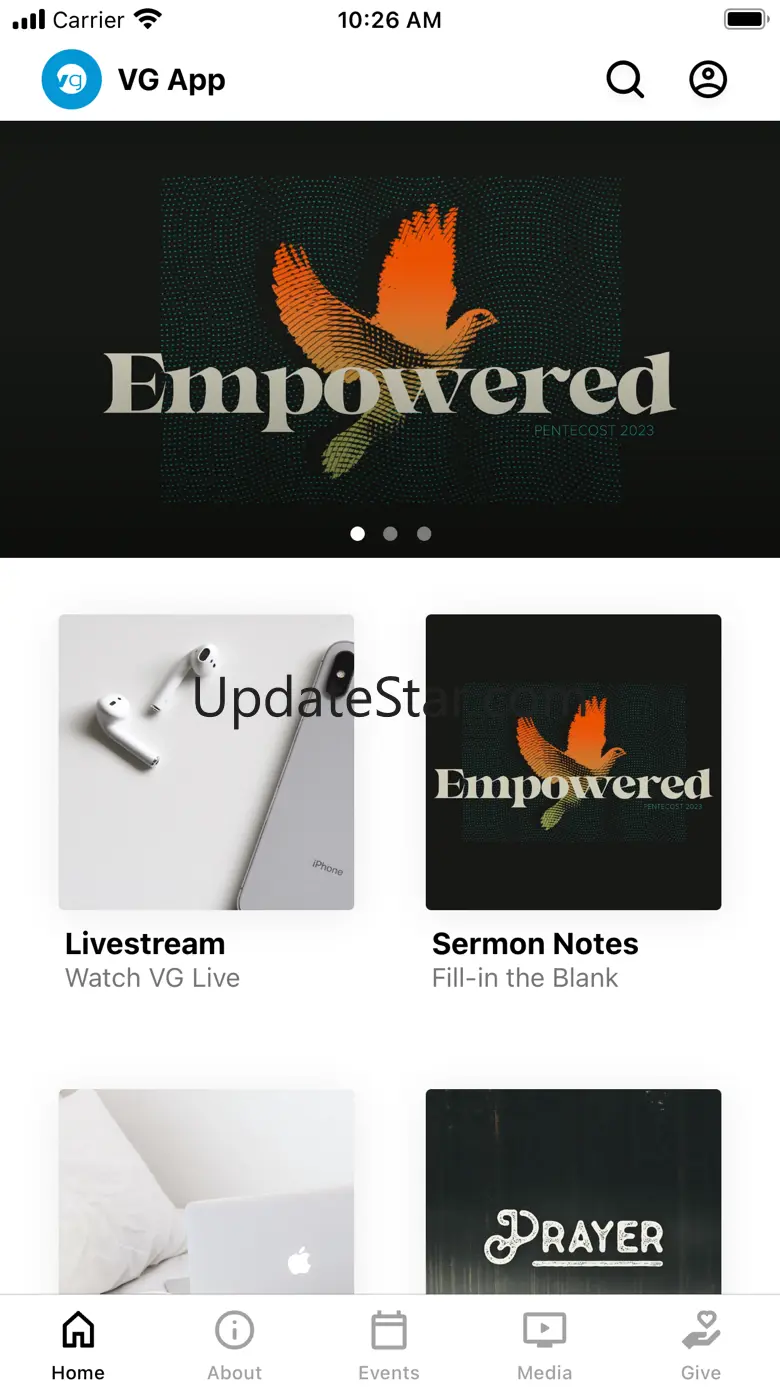Switch to the Media tab
780x1387 pixels.
point(545,1346)
